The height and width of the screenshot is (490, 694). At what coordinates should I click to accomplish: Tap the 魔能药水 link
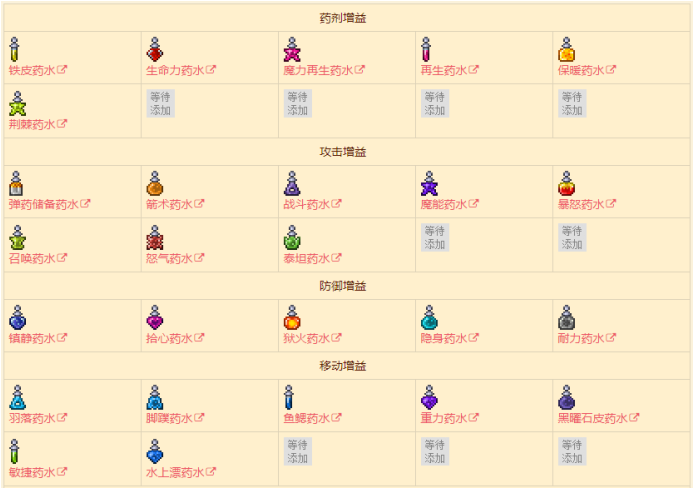click(x=442, y=205)
